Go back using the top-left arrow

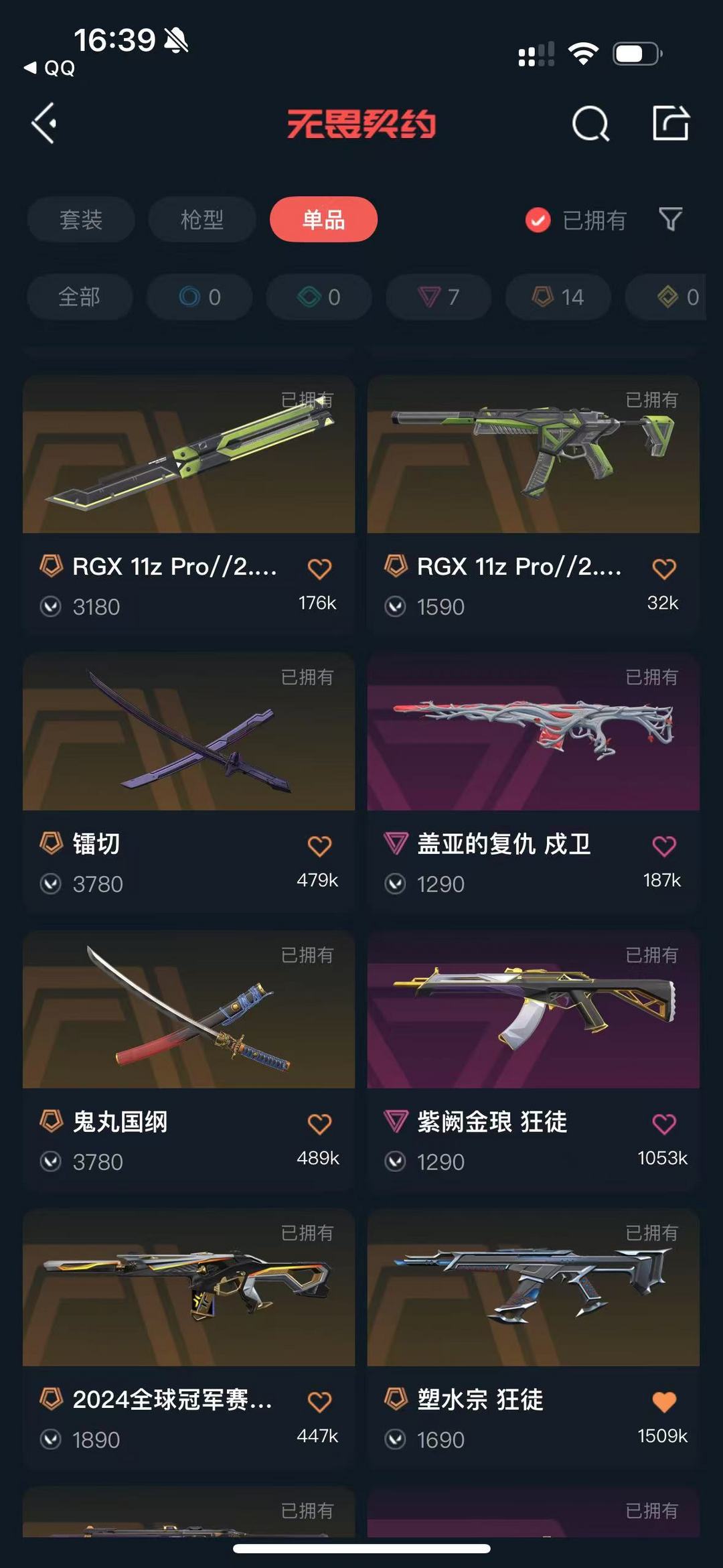point(44,123)
